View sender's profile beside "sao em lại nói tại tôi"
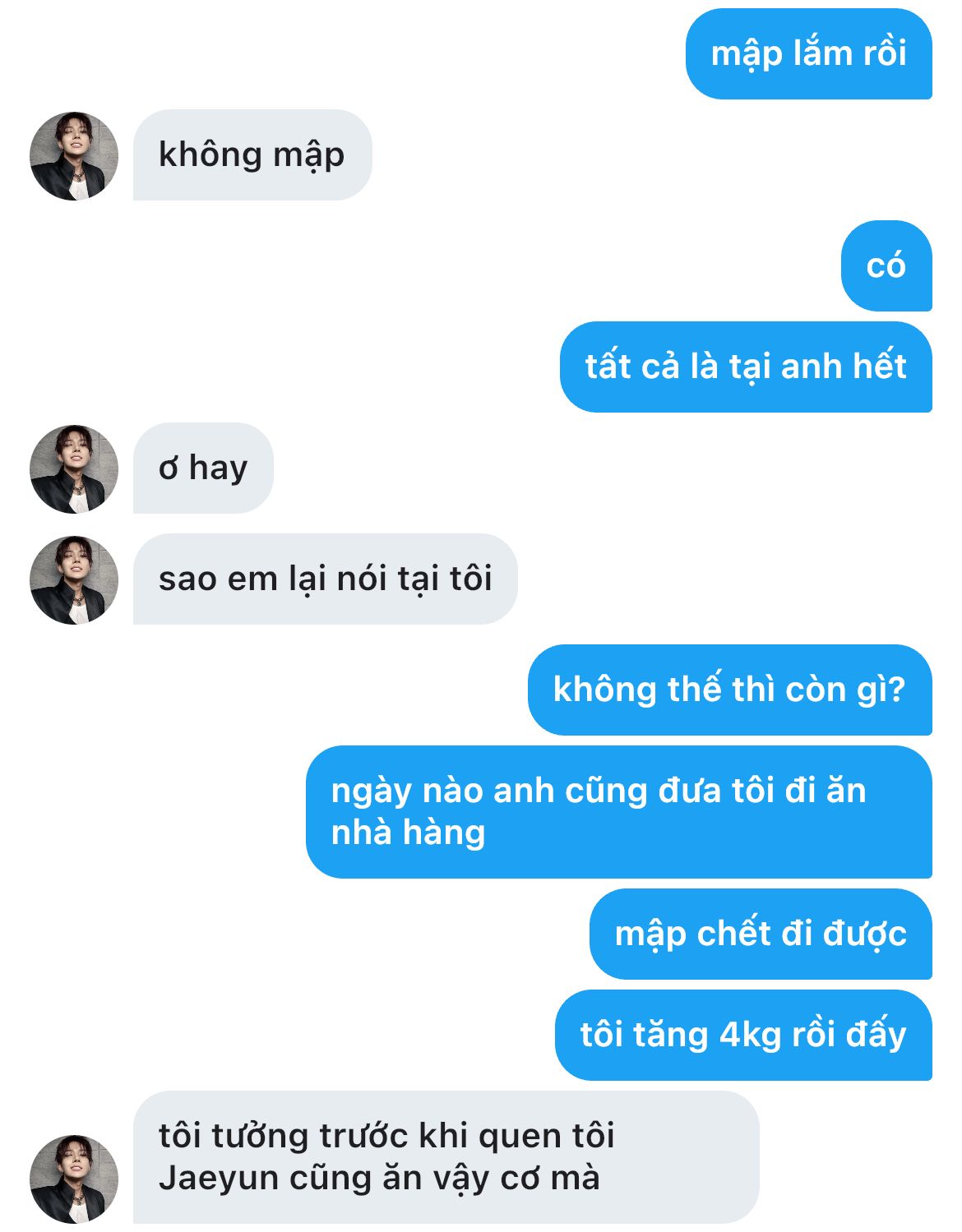Viewport: 962px width, 1232px height. (74, 580)
